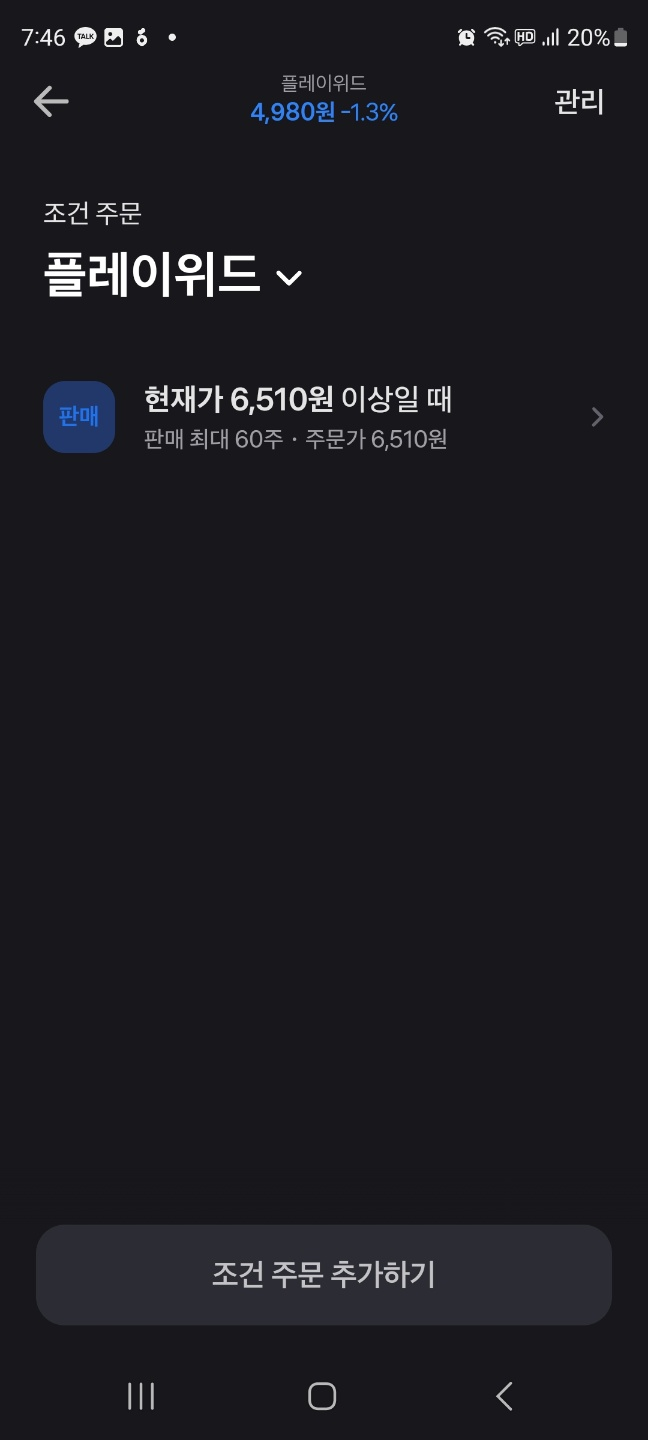The width and height of the screenshot is (648, 1440).
Task: Tap 조건 주문 추가하기 button
Action: pos(324,1275)
